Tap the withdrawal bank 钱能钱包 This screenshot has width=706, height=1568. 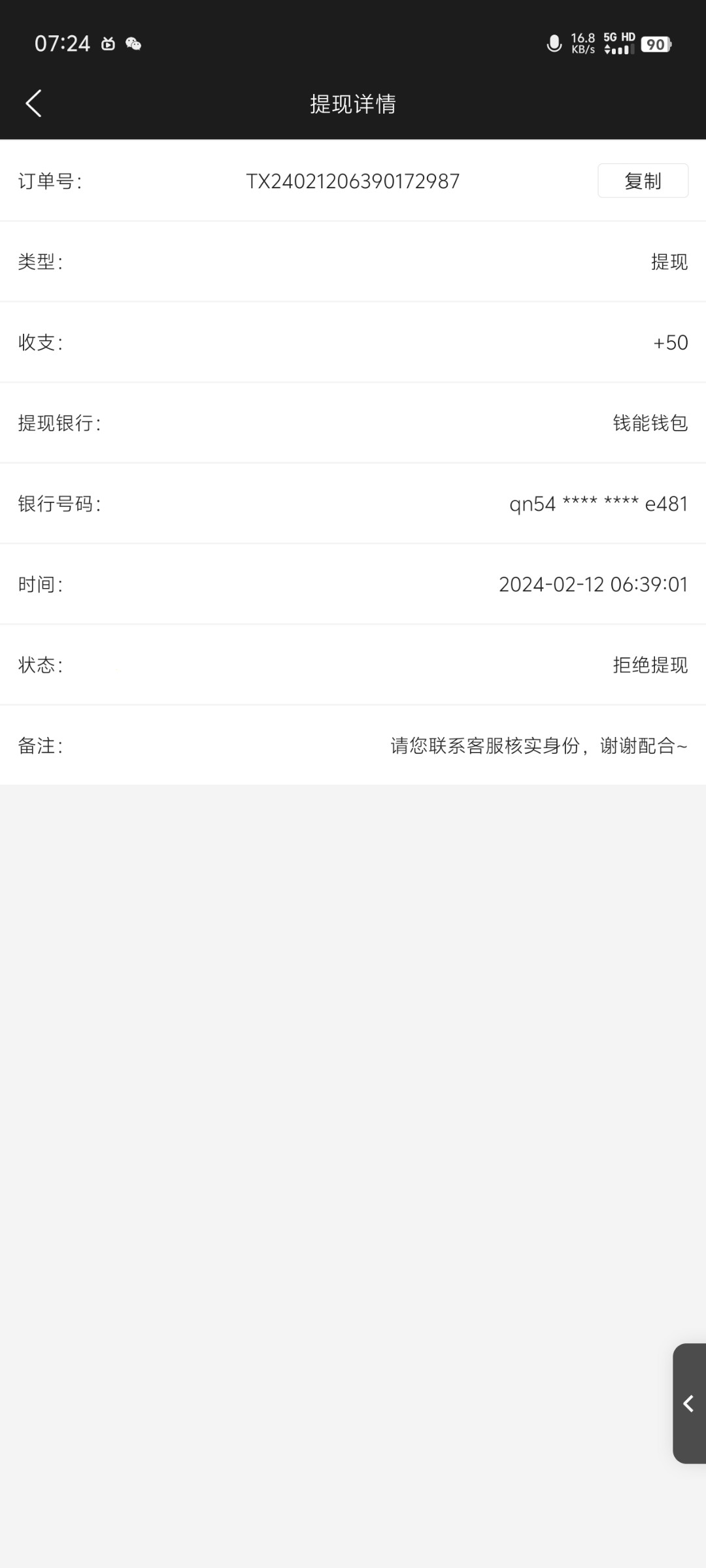click(648, 423)
